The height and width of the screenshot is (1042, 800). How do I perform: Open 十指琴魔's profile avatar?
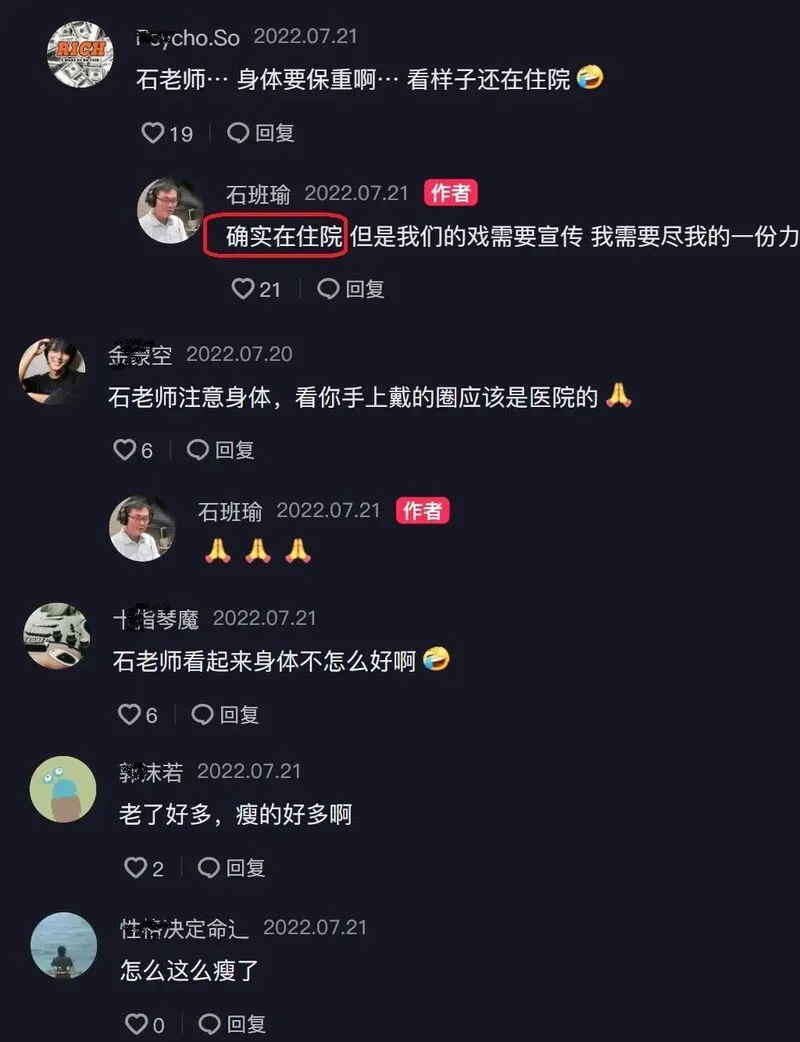click(x=56, y=636)
